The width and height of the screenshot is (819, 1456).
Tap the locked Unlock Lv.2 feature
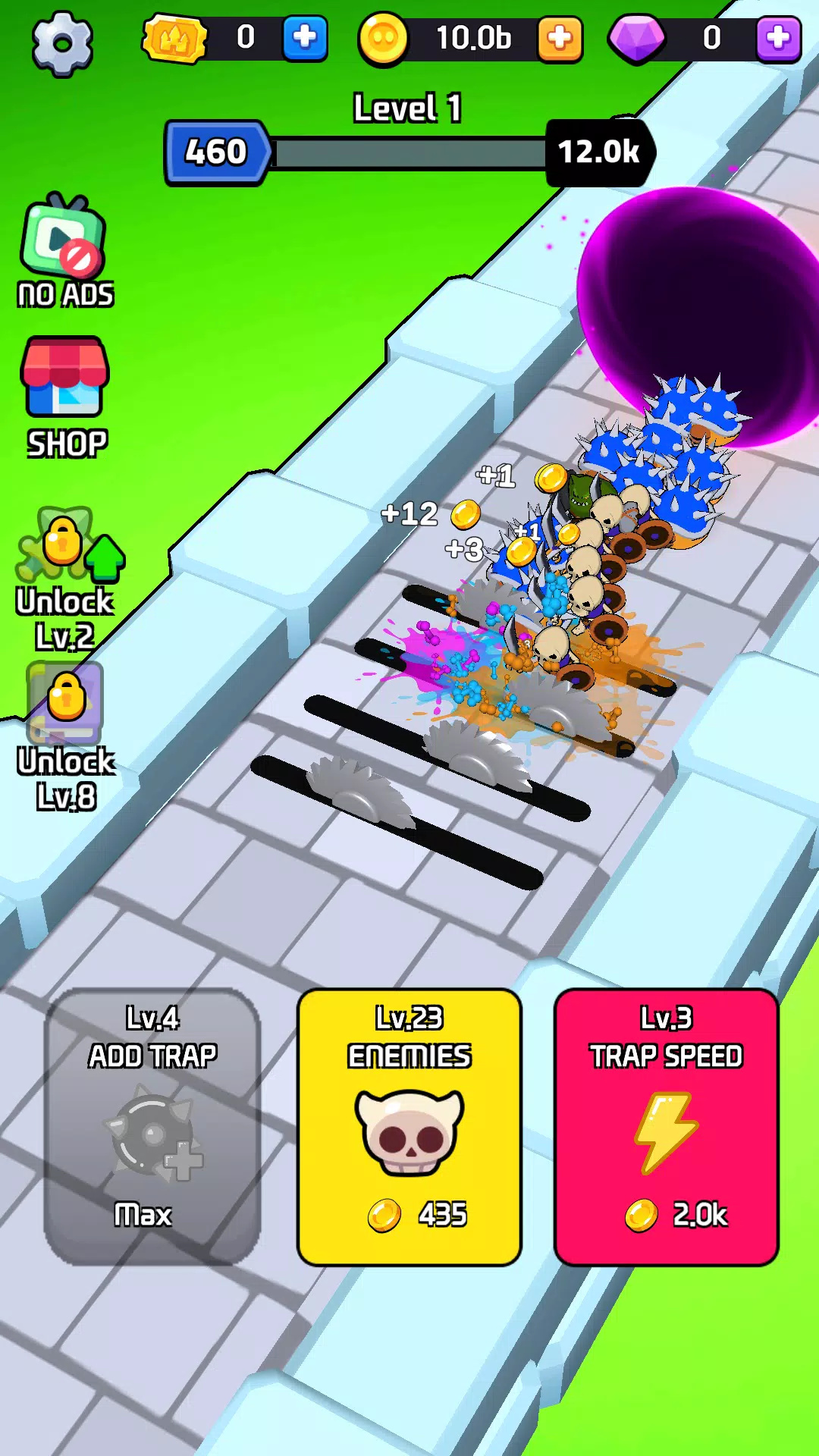tap(67, 579)
